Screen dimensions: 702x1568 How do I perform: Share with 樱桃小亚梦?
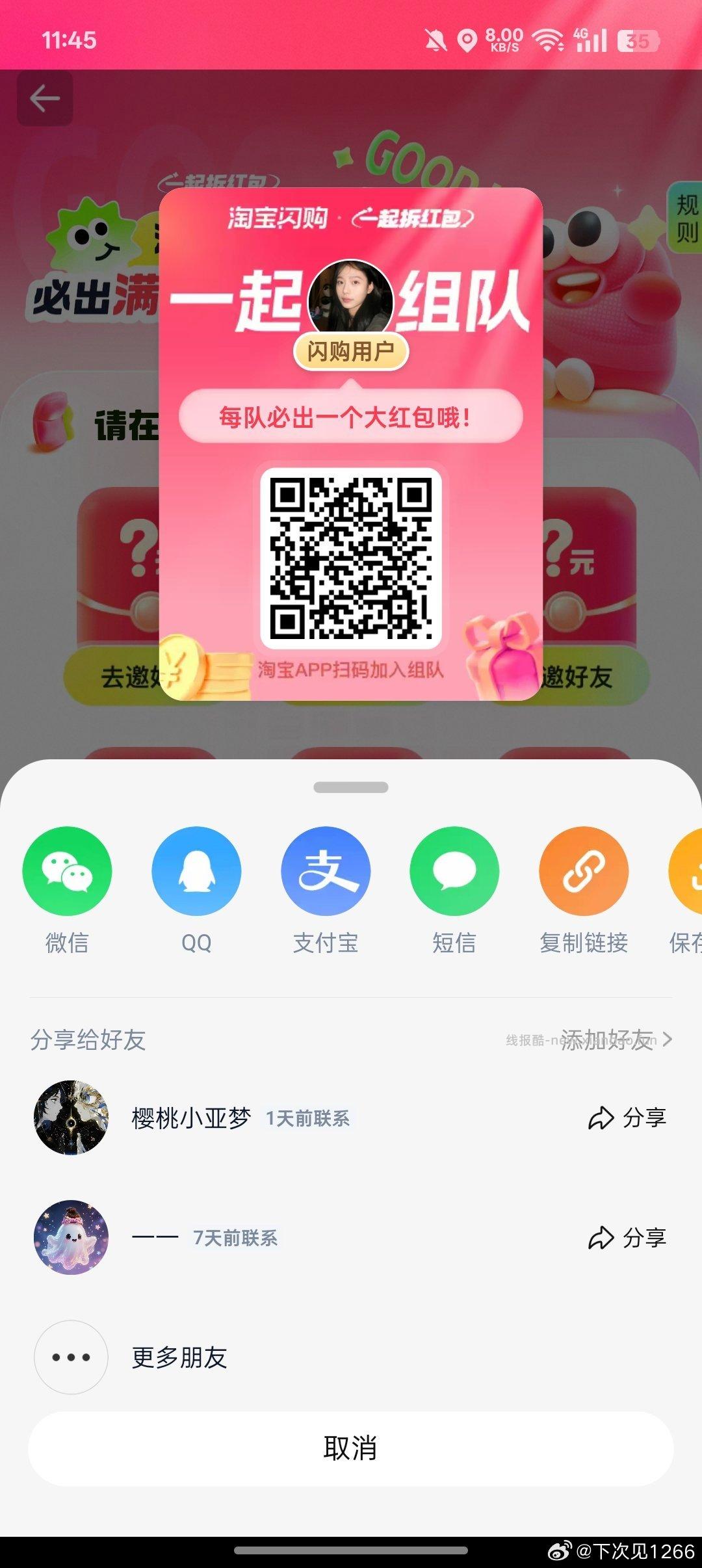[x=630, y=1118]
